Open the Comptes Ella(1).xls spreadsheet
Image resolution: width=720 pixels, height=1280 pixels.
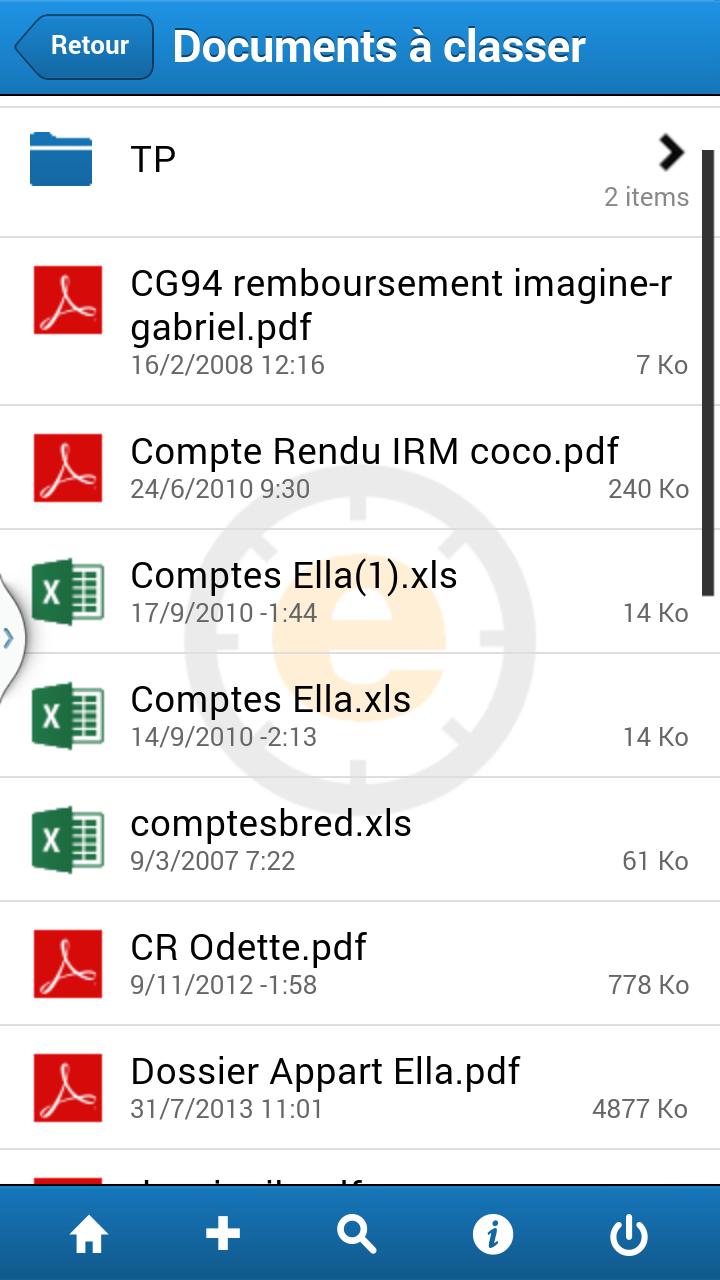(x=295, y=590)
